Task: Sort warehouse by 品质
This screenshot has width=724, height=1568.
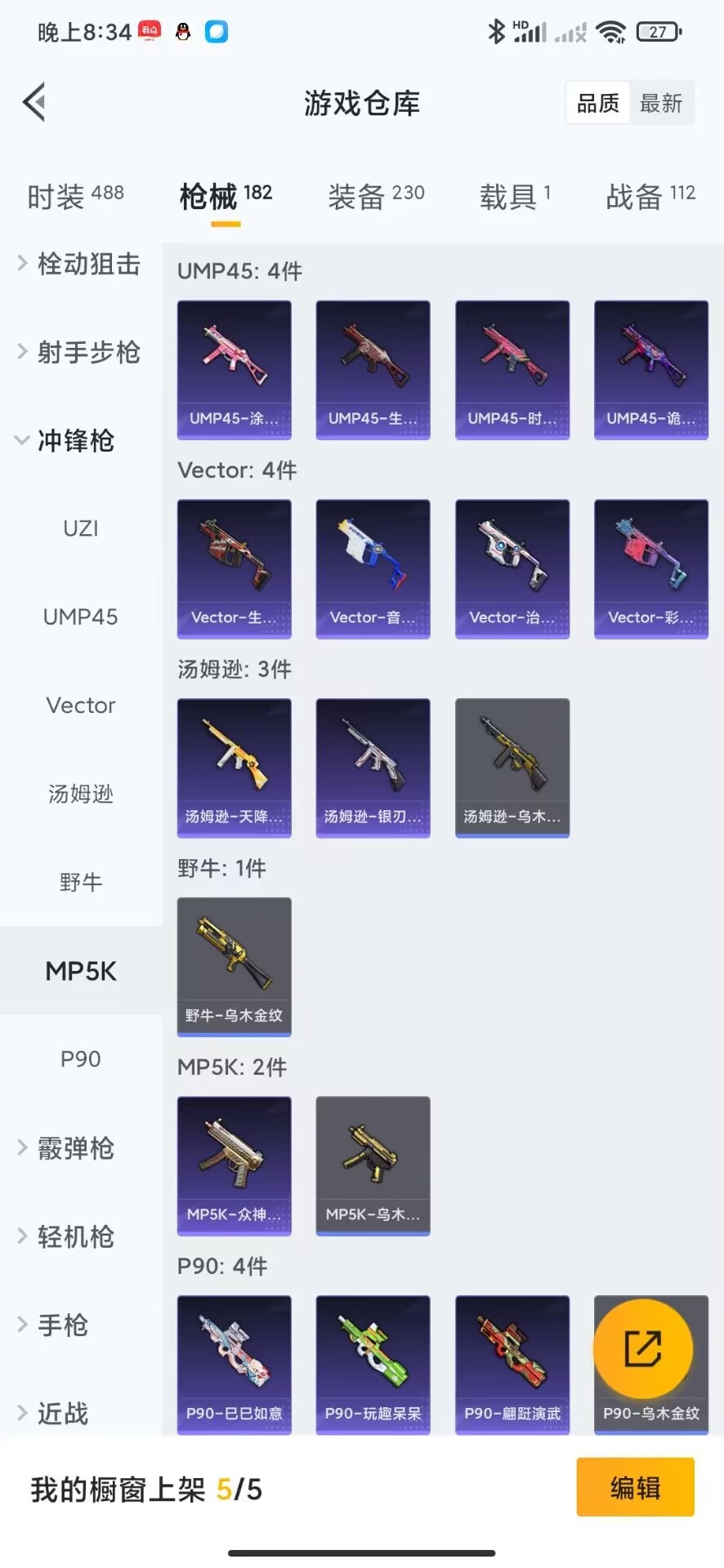Action: (598, 103)
